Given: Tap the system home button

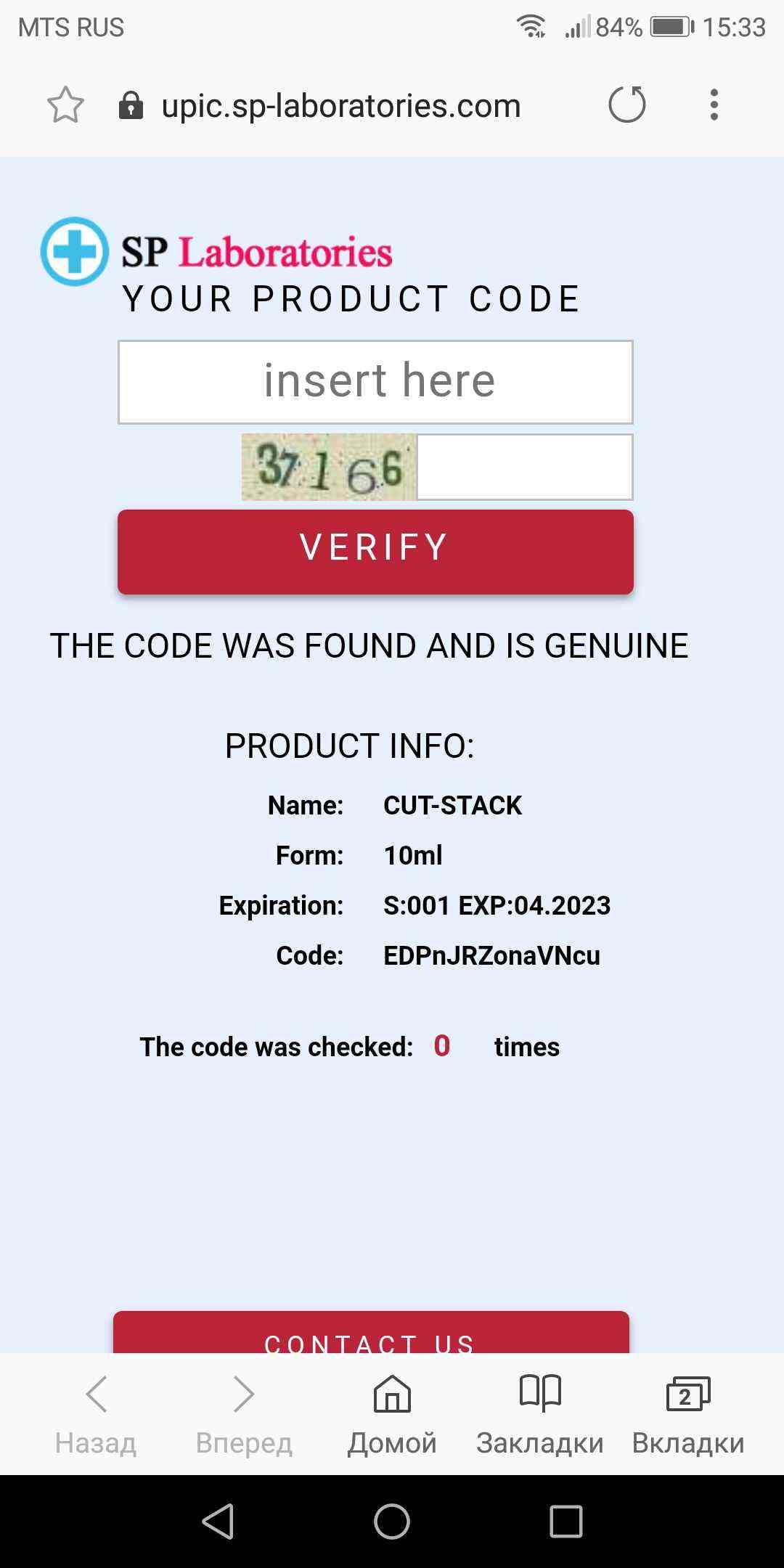Looking at the screenshot, I should click(x=392, y=1521).
